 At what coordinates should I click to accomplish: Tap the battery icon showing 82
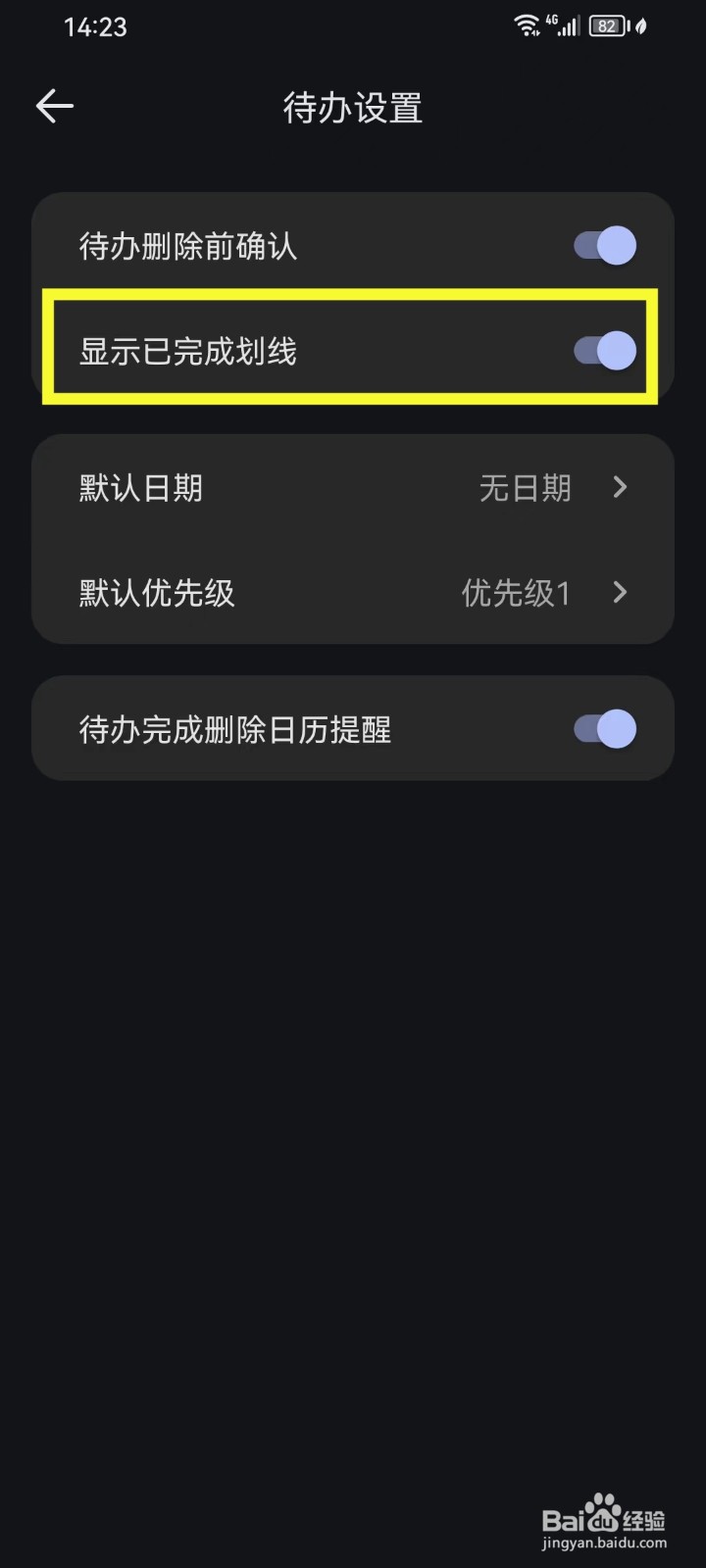608,26
